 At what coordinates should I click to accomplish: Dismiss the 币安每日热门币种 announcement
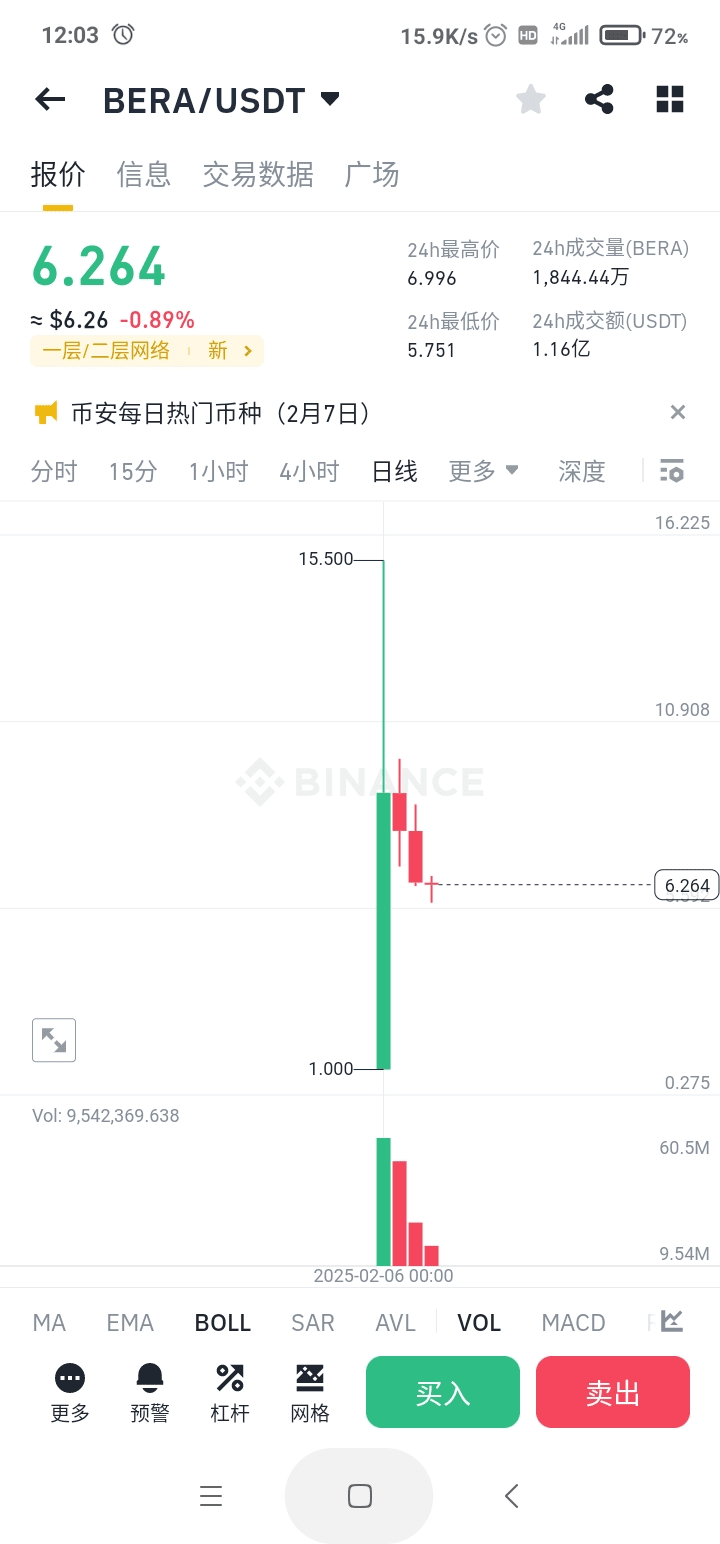678,412
